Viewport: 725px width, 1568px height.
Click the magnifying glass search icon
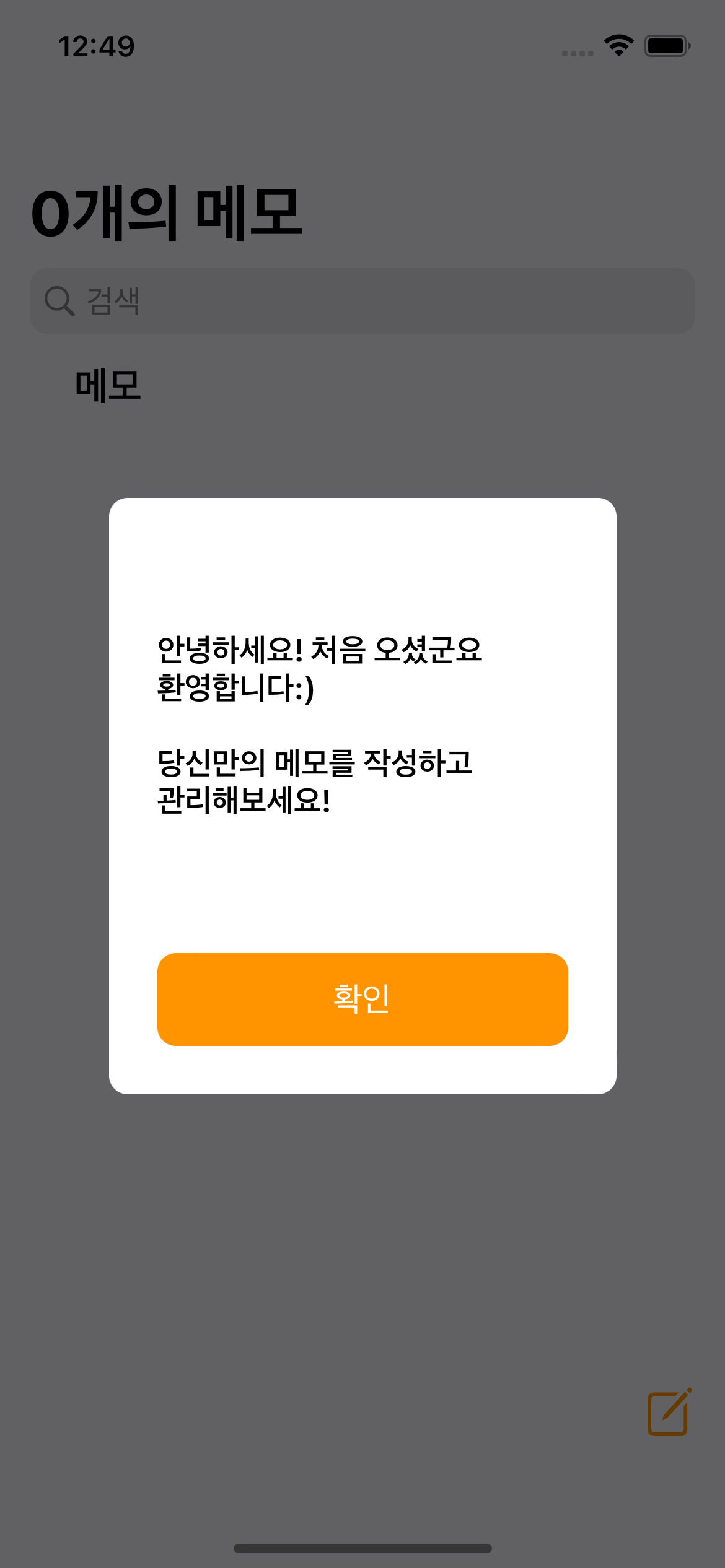click(x=58, y=300)
